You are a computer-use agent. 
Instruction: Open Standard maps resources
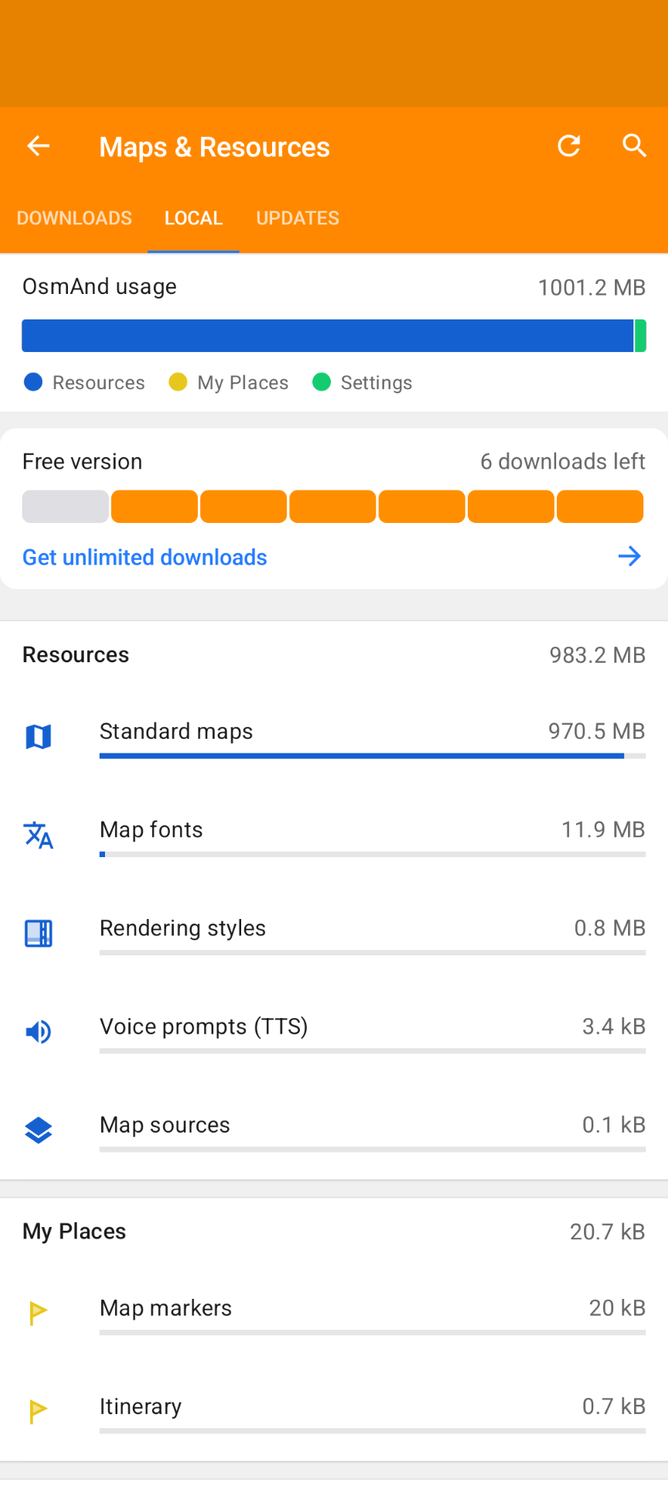(334, 737)
